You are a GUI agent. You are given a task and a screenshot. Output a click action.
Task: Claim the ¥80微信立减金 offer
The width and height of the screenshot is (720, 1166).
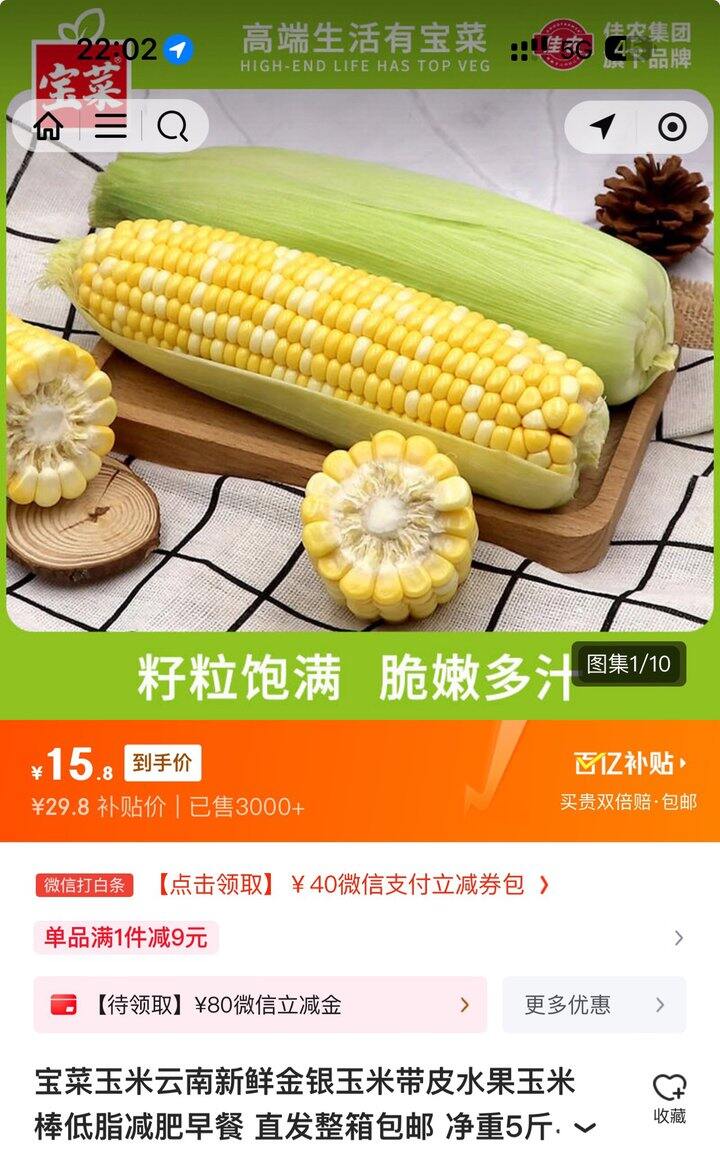click(x=260, y=1005)
